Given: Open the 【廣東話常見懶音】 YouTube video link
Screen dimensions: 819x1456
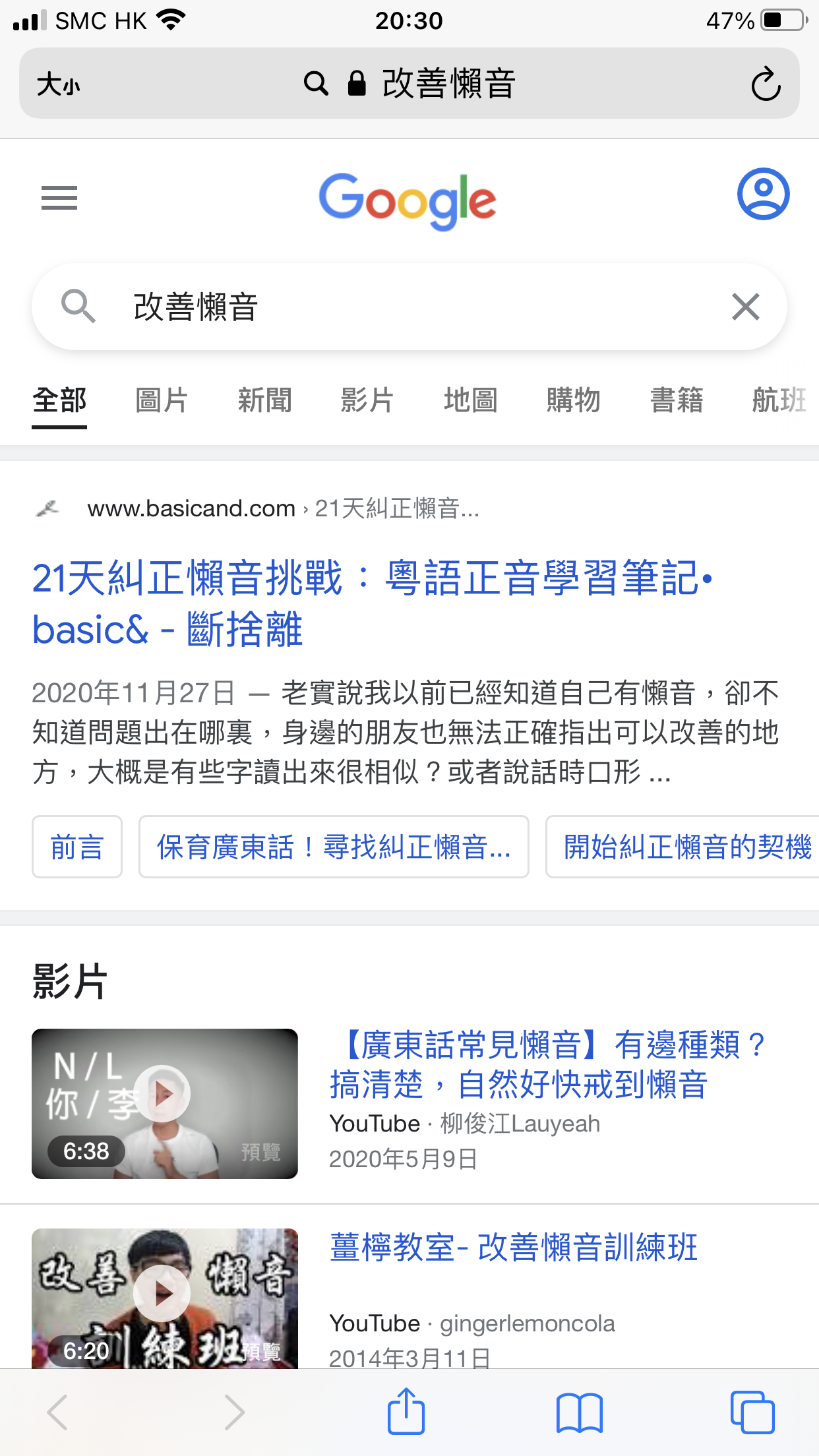Looking at the screenshot, I should [547, 1064].
